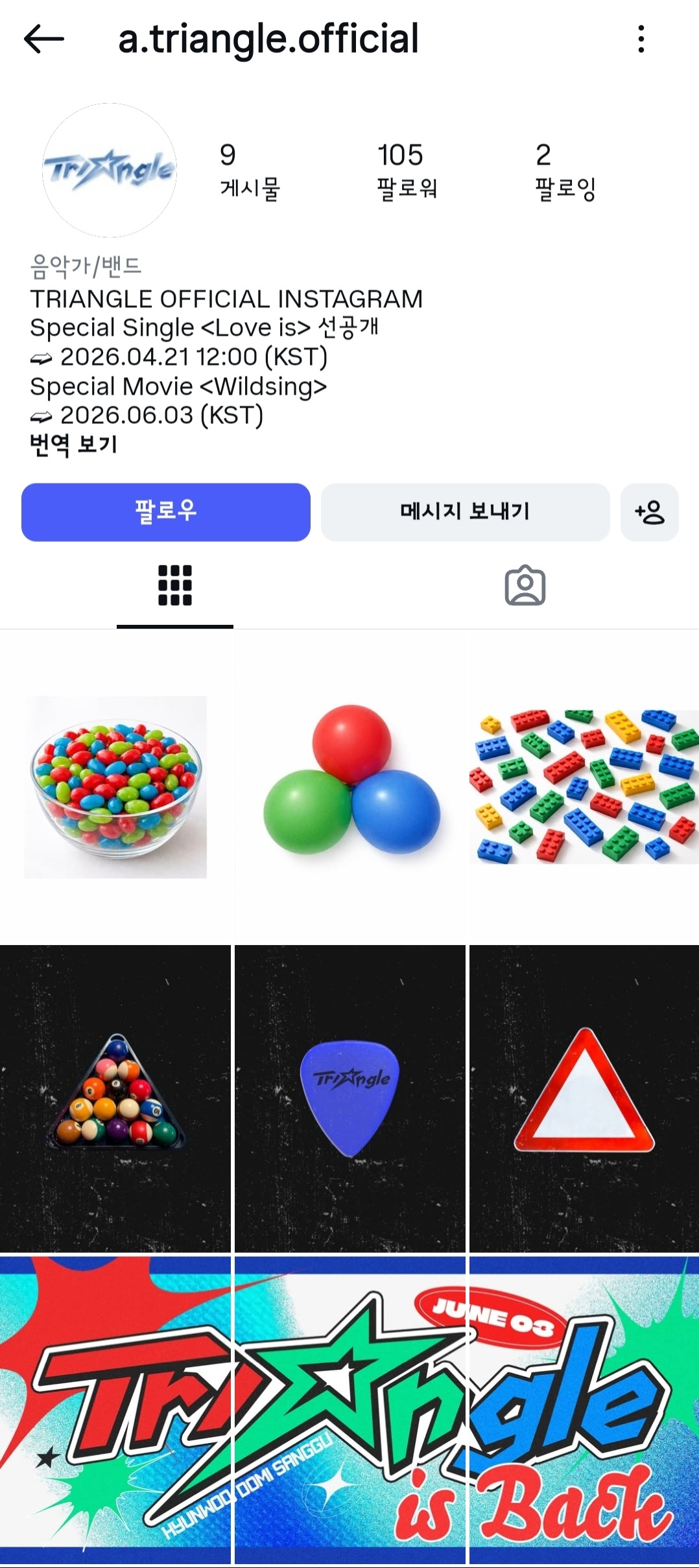This screenshot has width=699, height=1568.
Task: Open the three-dot overflow menu
Action: click(x=641, y=40)
